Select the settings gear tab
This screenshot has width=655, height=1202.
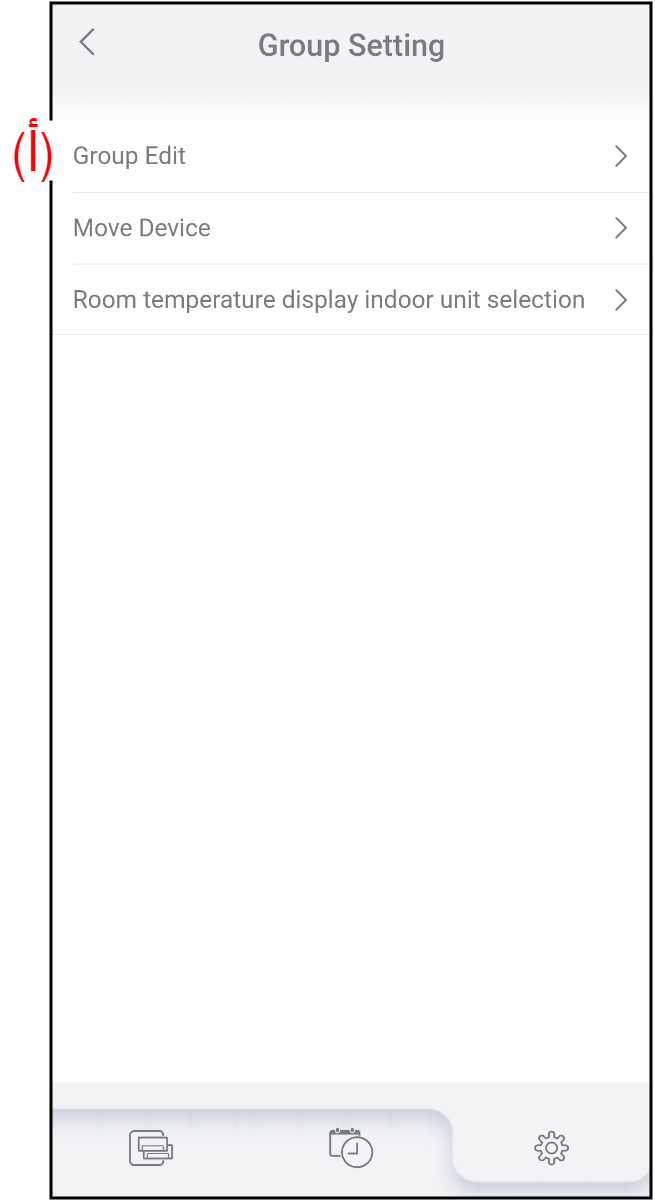[x=551, y=1147]
